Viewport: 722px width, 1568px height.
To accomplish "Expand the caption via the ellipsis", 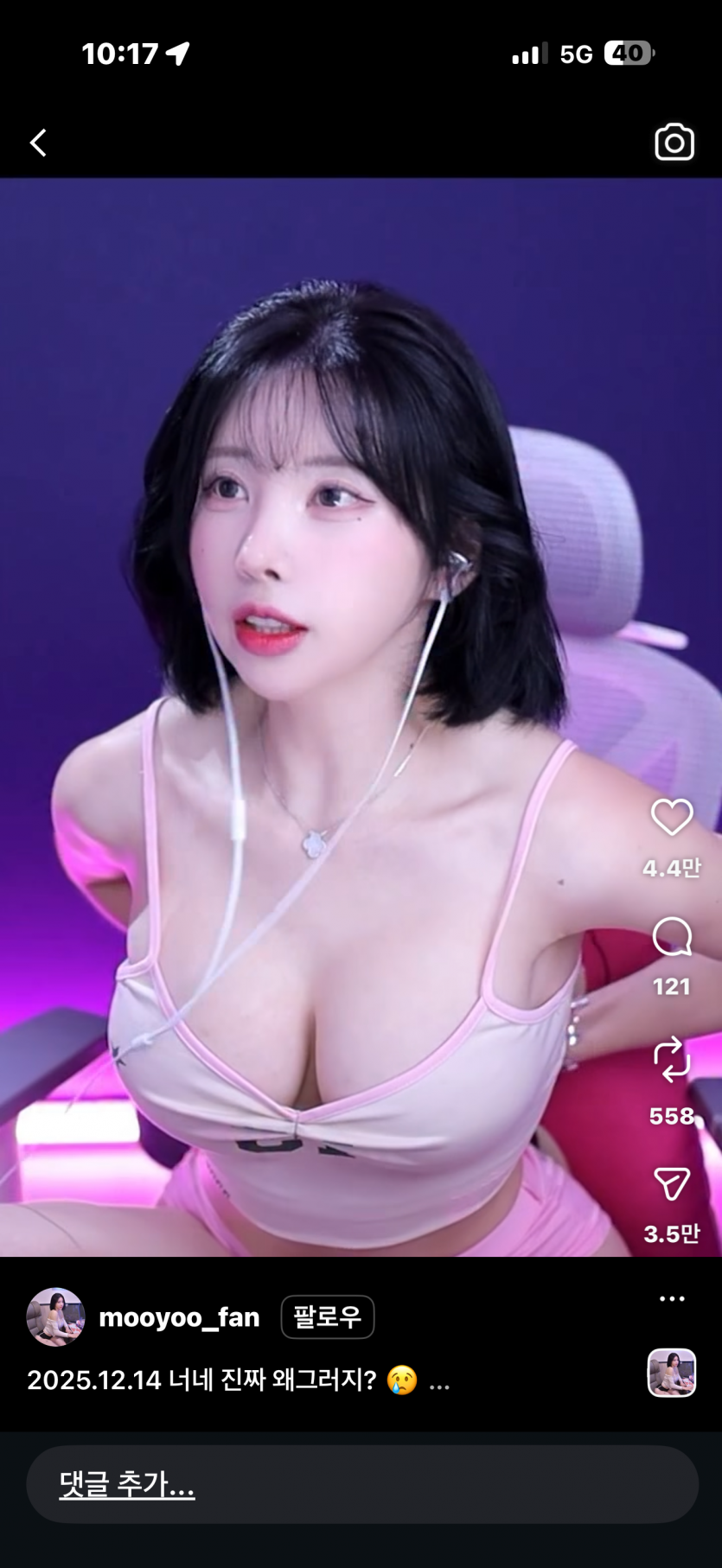I will [x=439, y=1380].
